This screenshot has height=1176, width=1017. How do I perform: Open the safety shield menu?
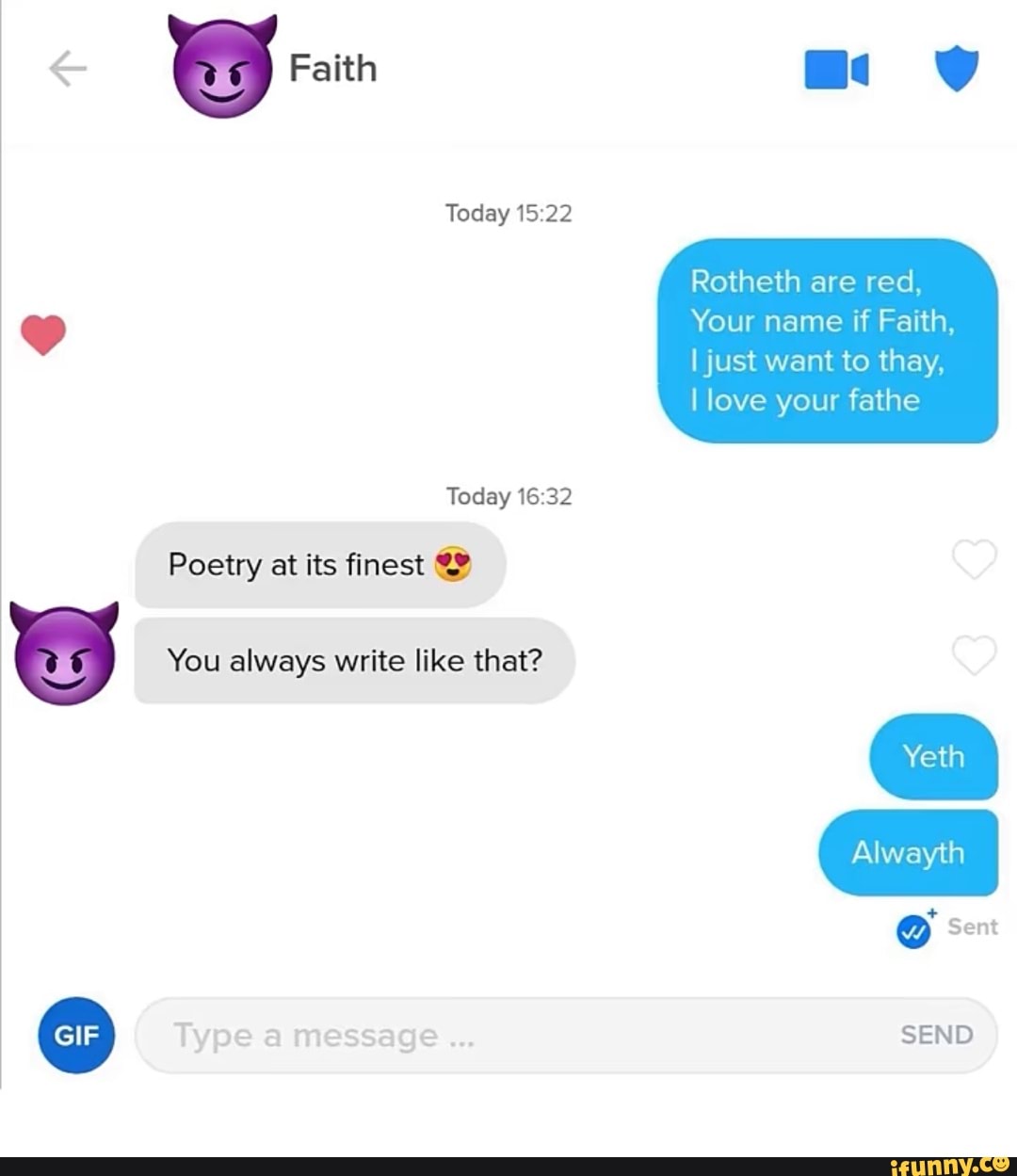tap(958, 68)
